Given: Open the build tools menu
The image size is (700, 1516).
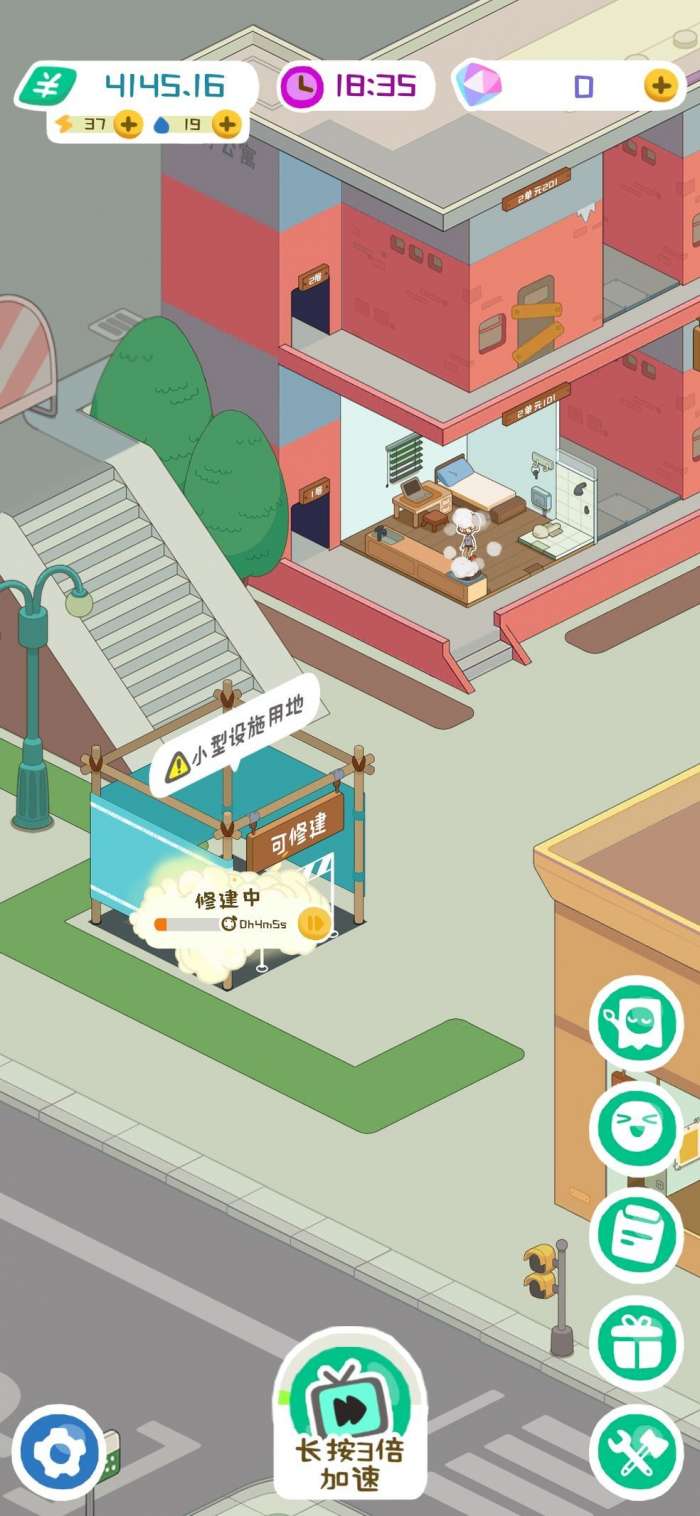Looking at the screenshot, I should pyautogui.click(x=636, y=1452).
